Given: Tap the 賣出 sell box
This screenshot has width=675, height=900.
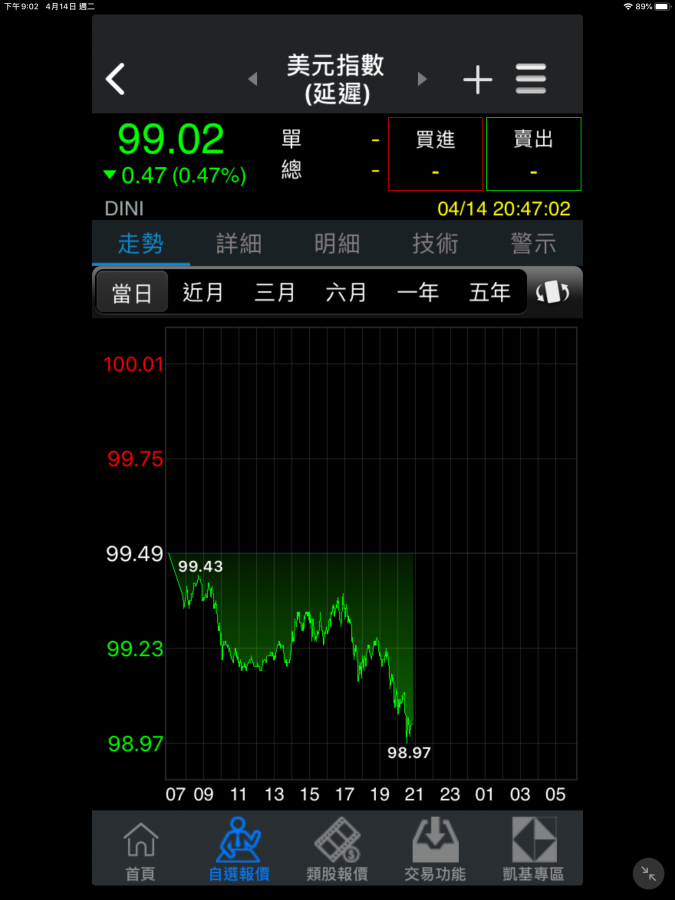Looking at the screenshot, I should pos(533,154).
